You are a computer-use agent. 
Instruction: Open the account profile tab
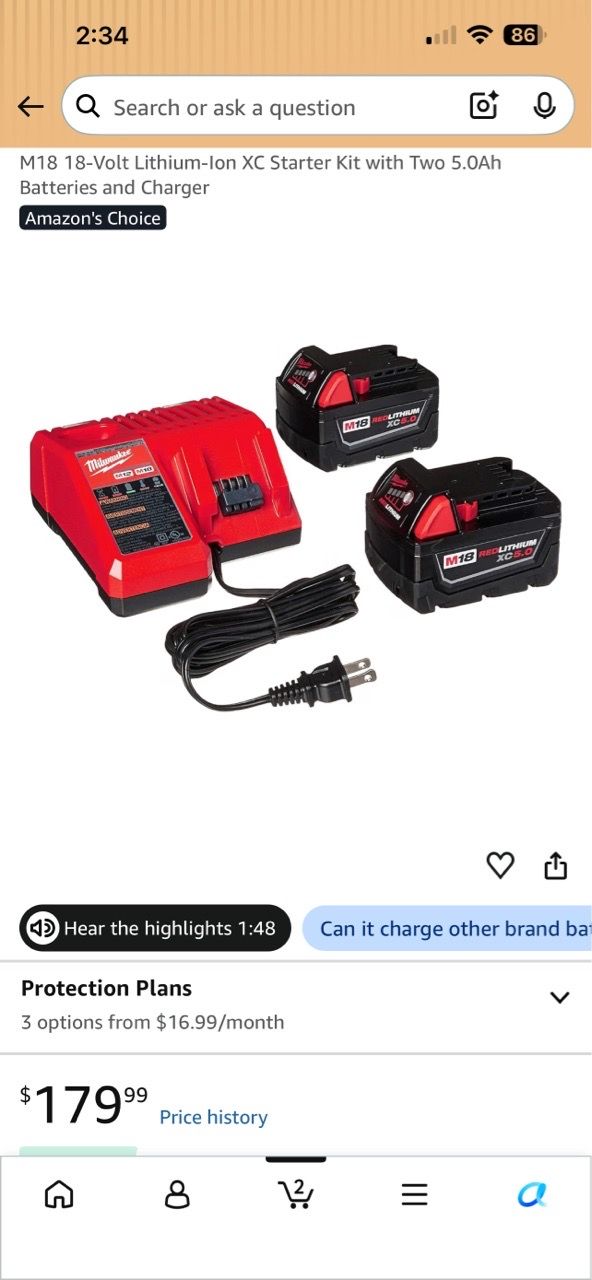177,1194
